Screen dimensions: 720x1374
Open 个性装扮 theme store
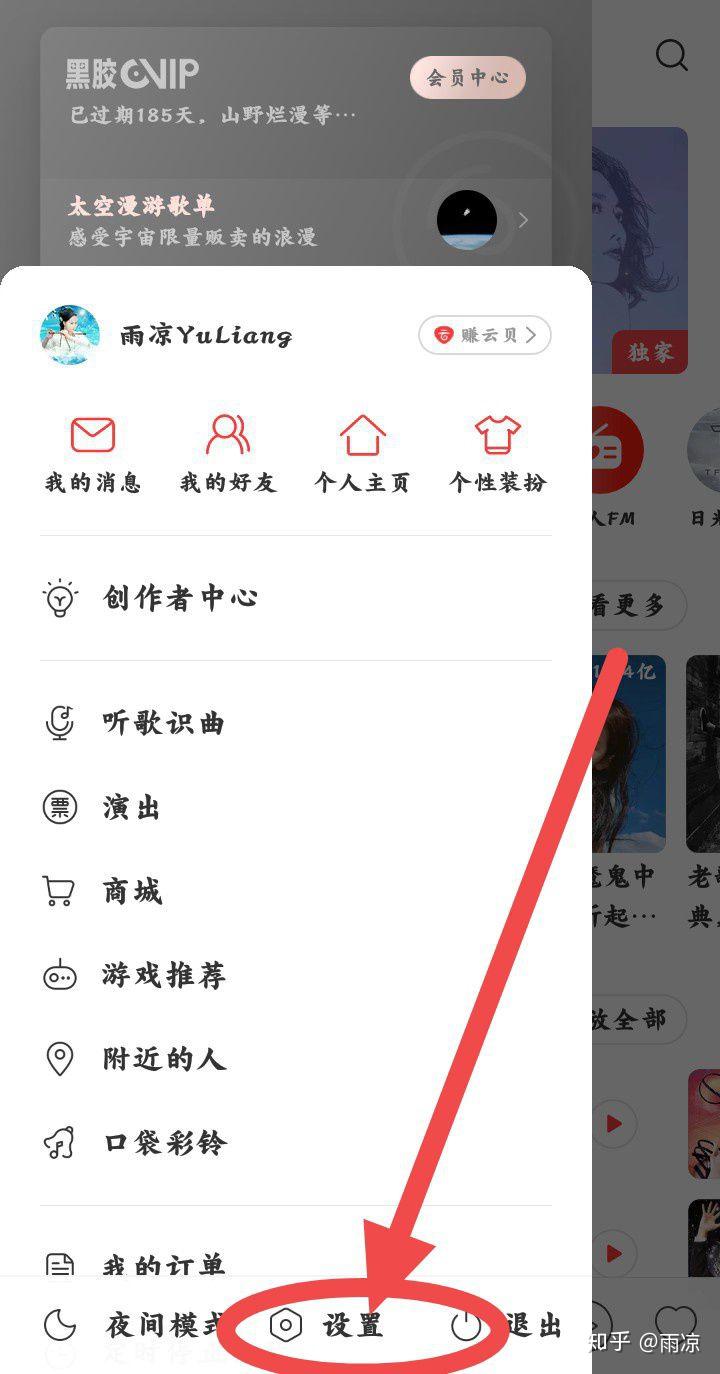[x=497, y=454]
